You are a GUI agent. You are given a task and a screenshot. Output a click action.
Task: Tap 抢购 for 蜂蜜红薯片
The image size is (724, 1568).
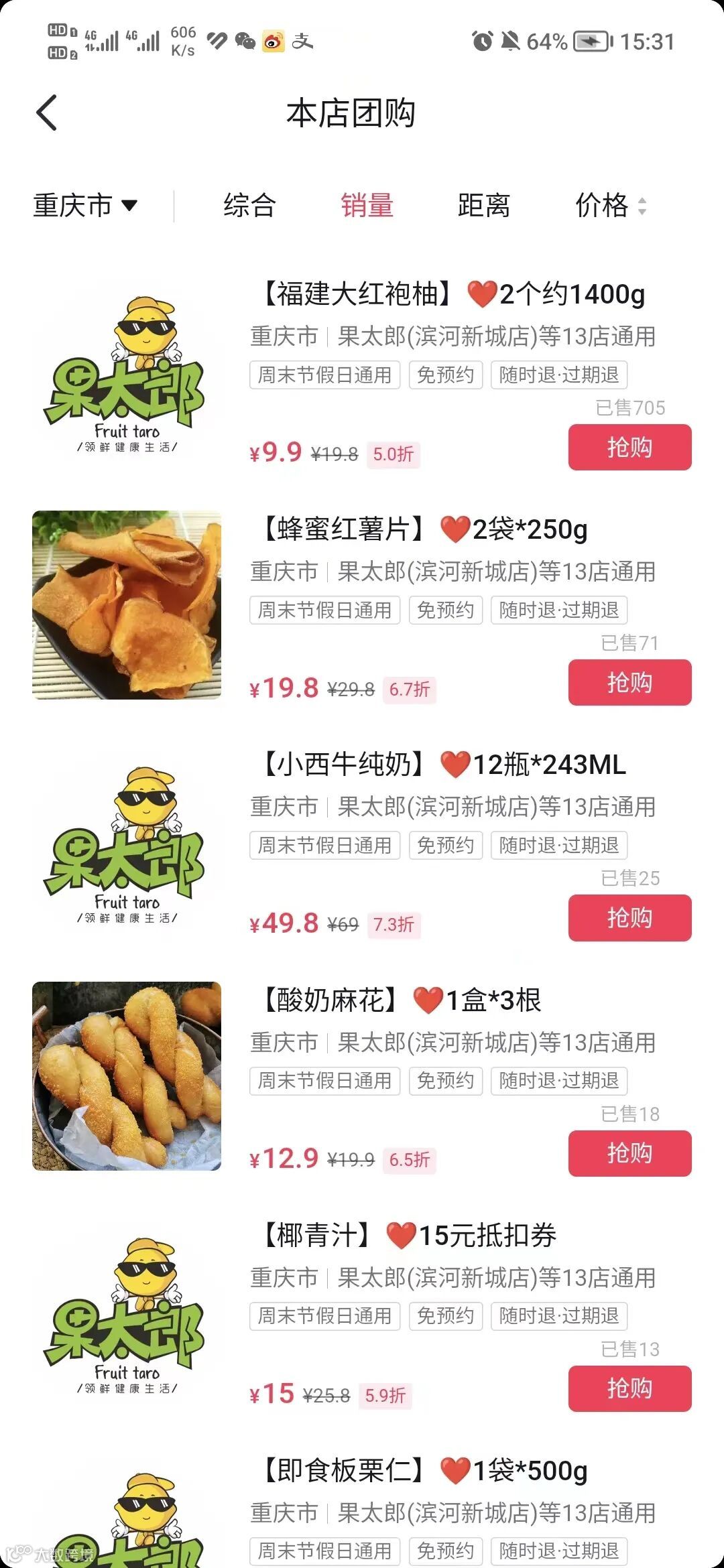click(x=629, y=682)
